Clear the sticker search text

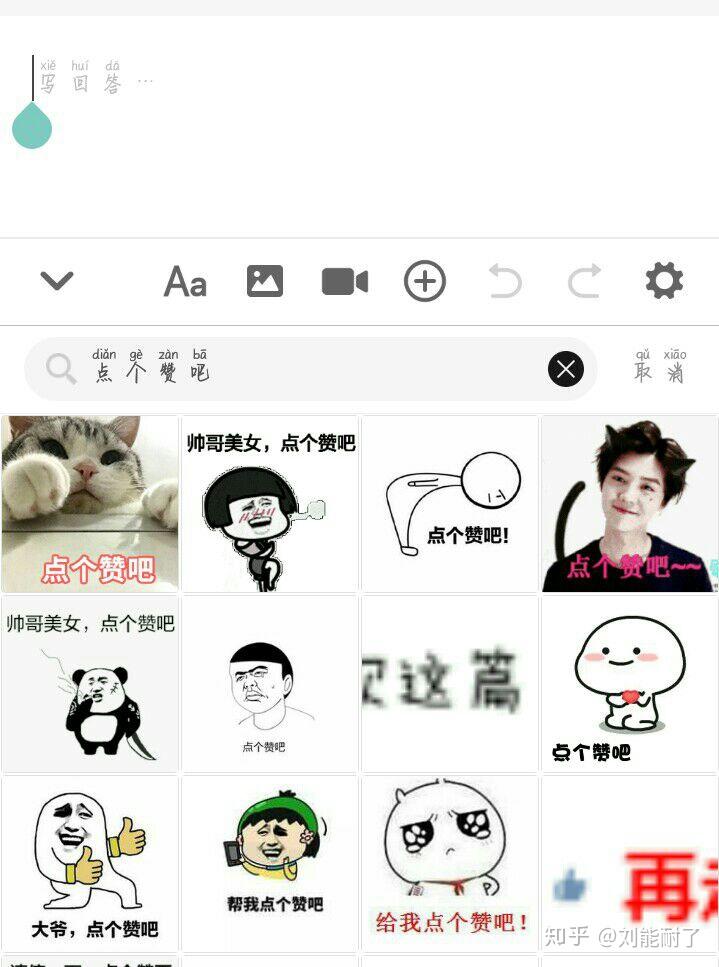[x=566, y=370]
